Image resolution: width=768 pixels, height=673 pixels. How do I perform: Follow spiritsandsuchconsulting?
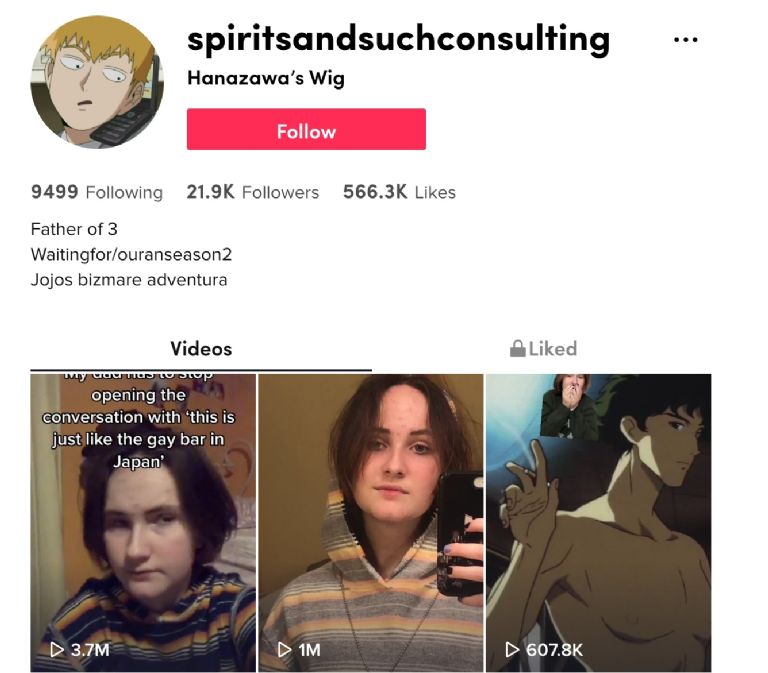tap(306, 131)
